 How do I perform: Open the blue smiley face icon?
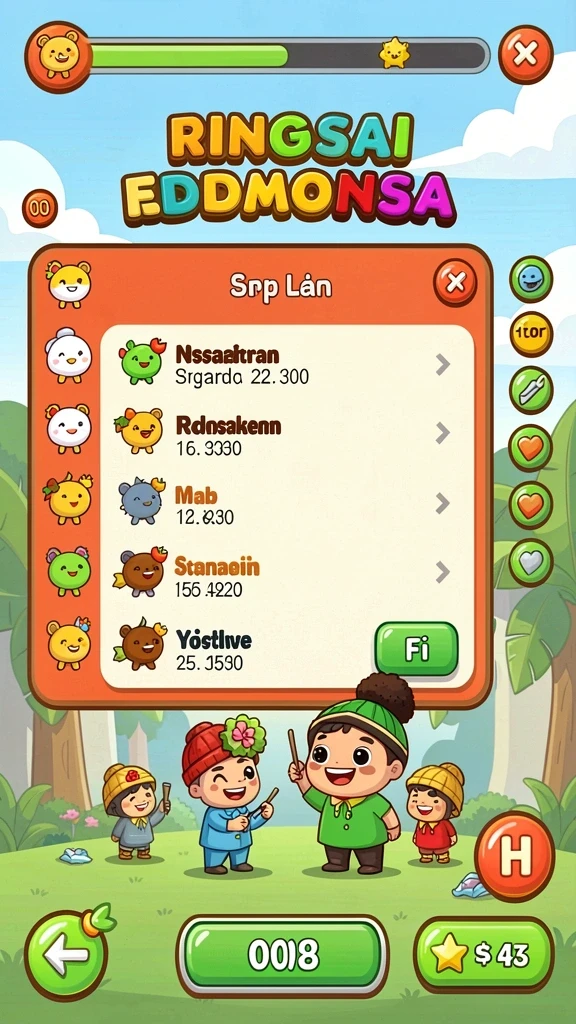[x=531, y=280]
